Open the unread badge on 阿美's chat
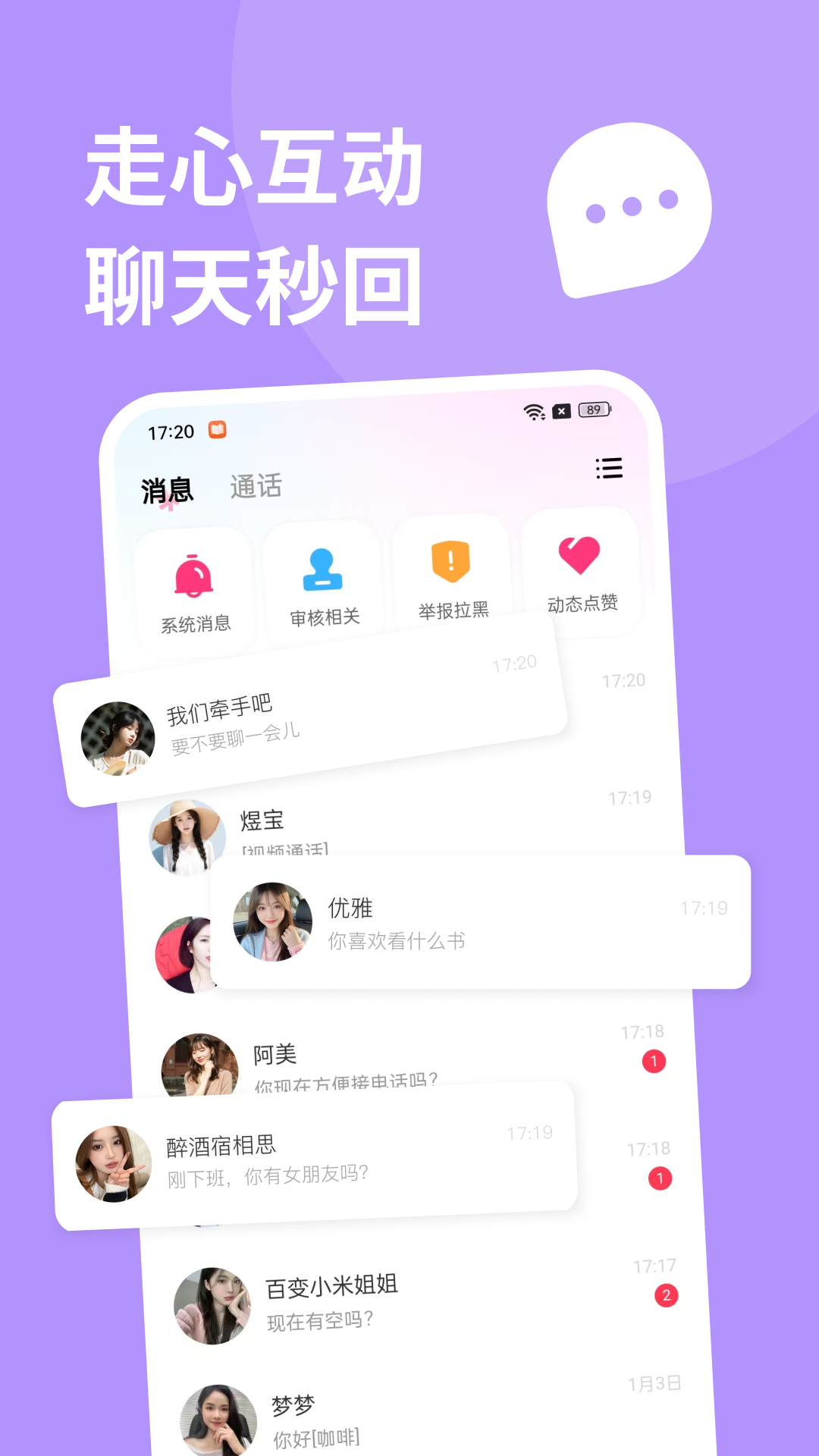Image resolution: width=819 pixels, height=1456 pixels. tap(652, 1060)
